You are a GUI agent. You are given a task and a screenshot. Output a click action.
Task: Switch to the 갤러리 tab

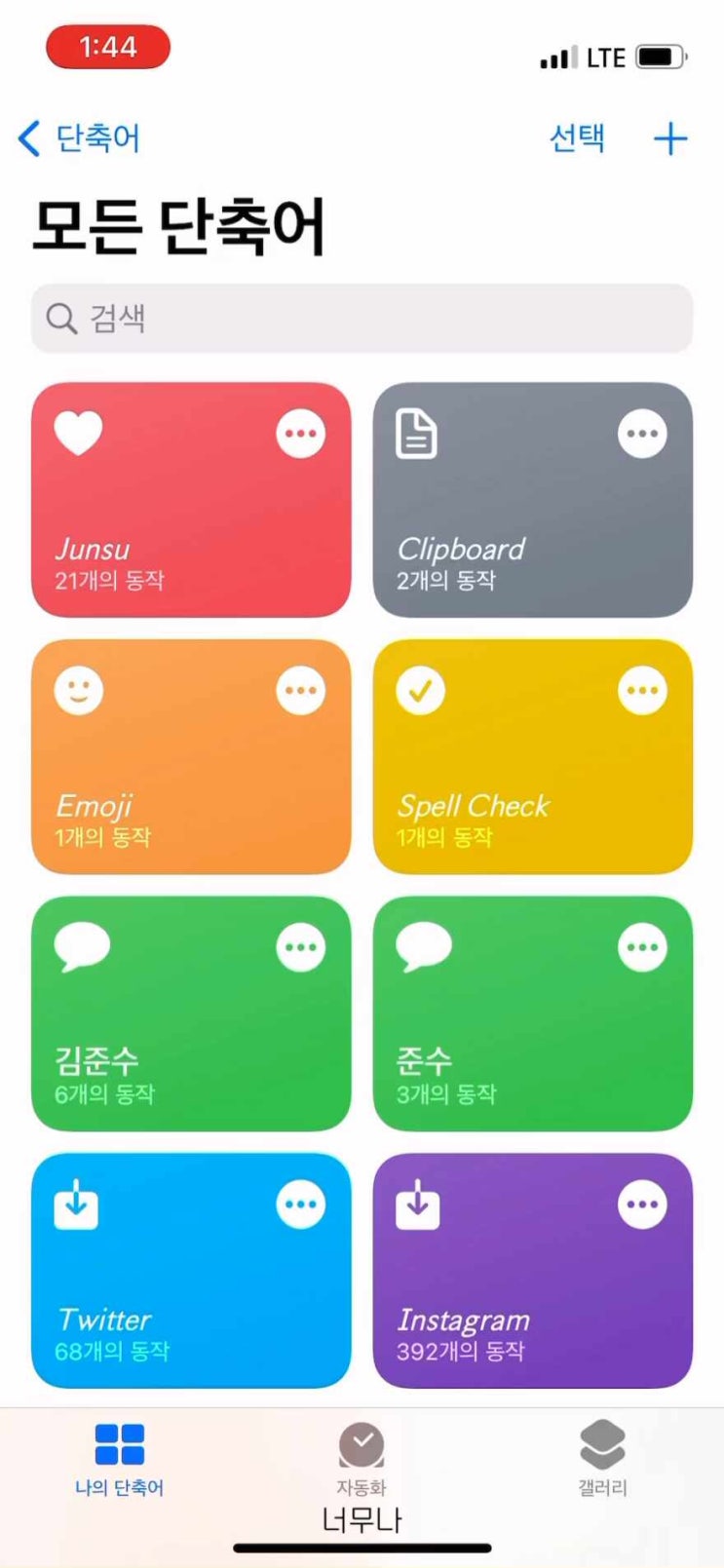[602, 1458]
